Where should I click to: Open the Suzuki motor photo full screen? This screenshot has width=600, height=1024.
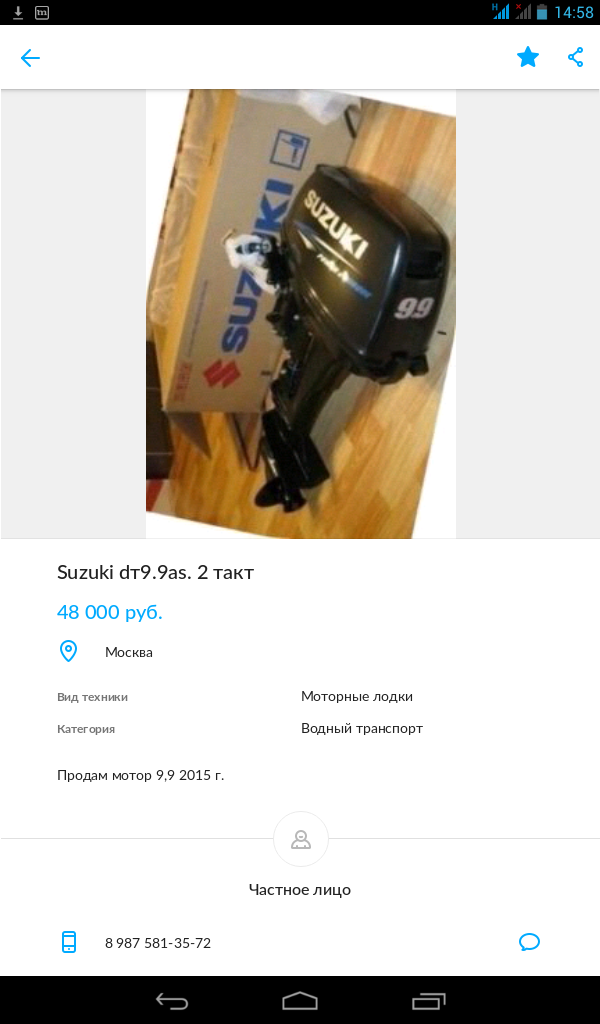click(x=300, y=314)
